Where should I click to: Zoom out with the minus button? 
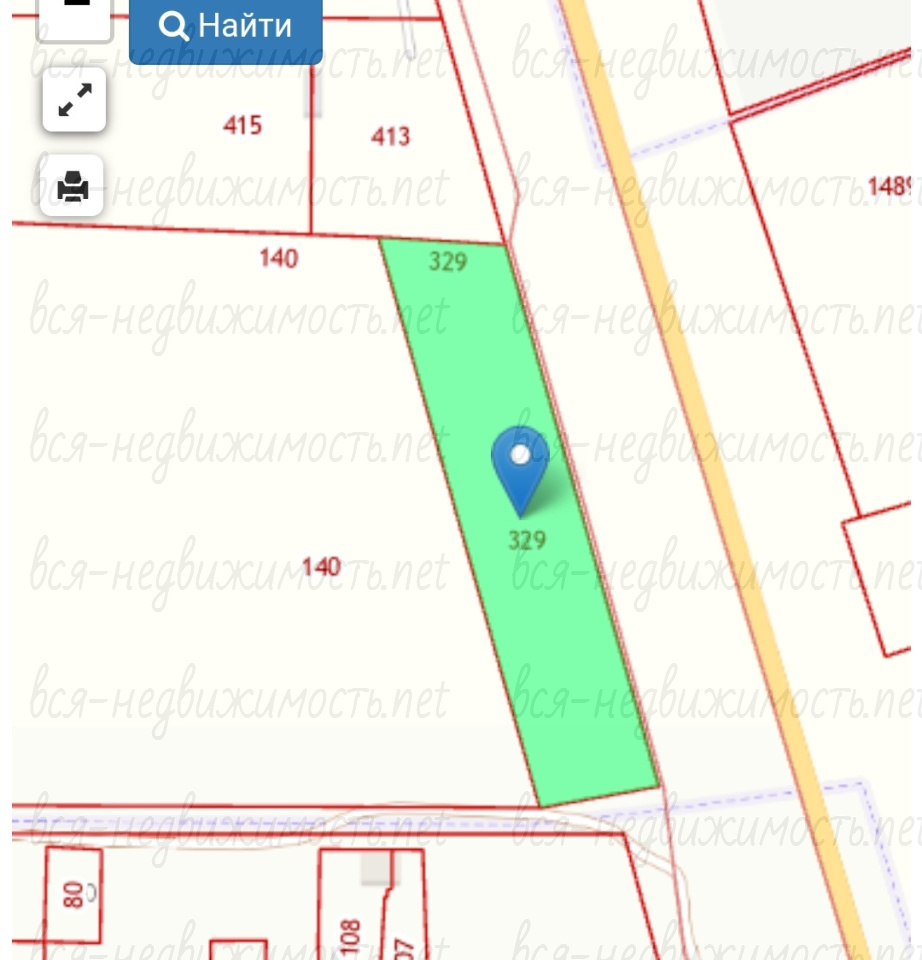75,14
